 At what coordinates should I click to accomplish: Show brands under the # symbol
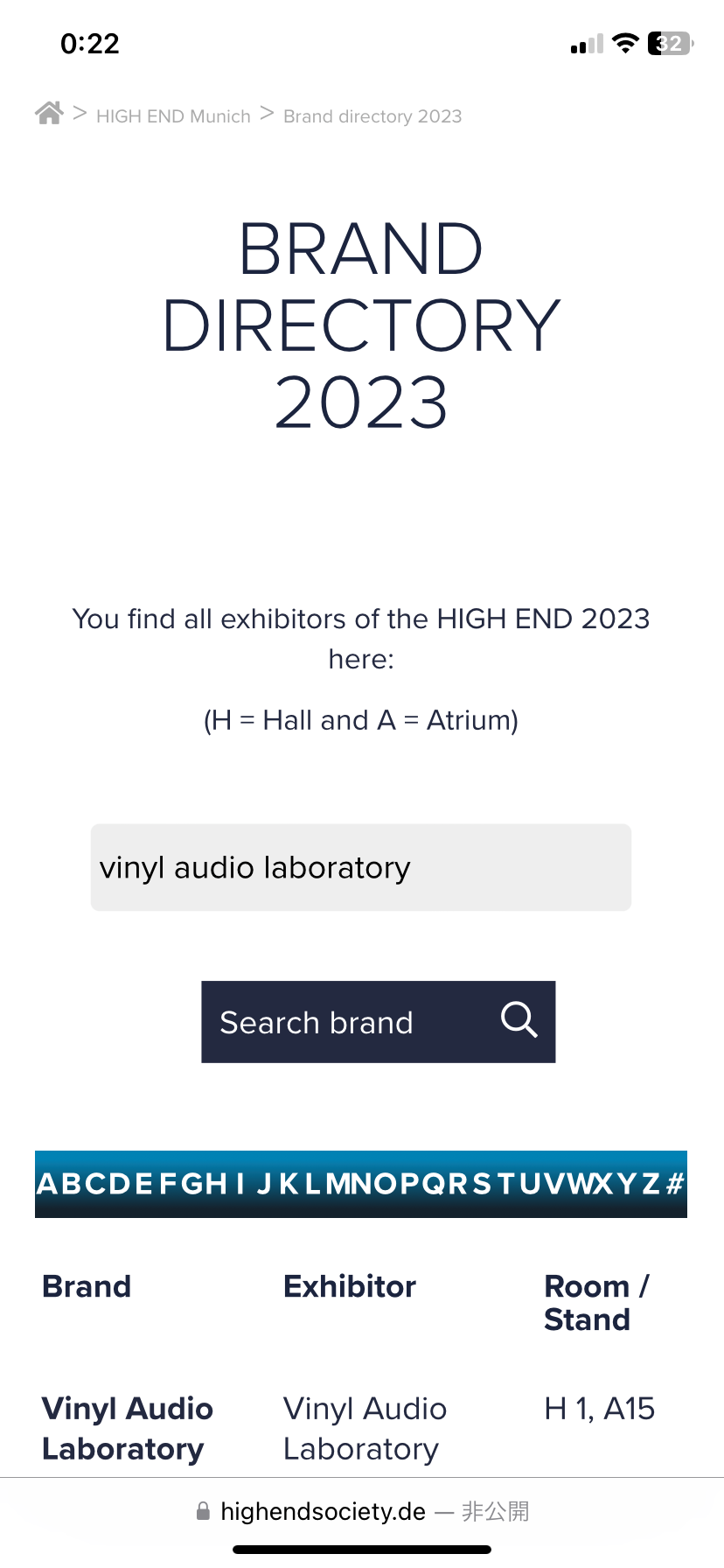click(674, 1184)
